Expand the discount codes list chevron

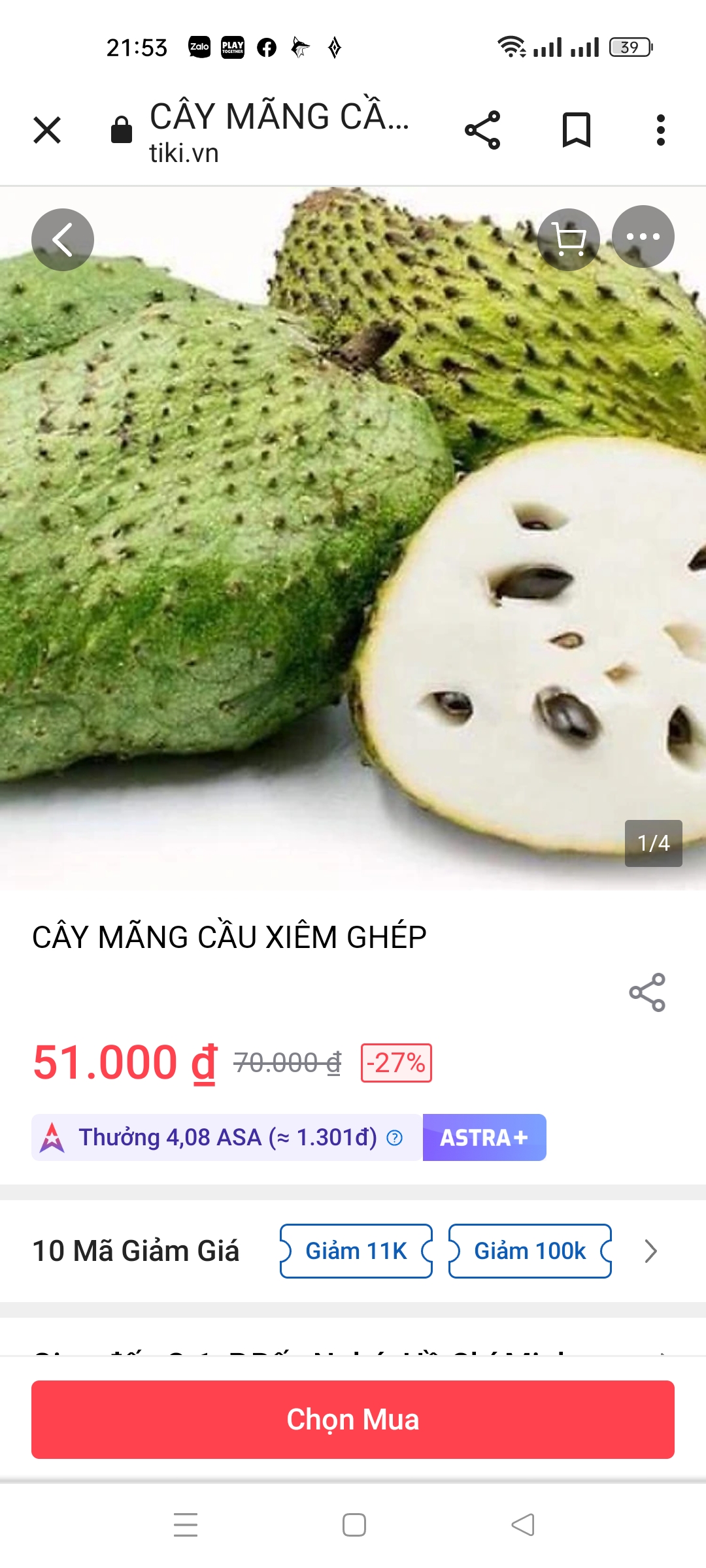coord(650,1251)
